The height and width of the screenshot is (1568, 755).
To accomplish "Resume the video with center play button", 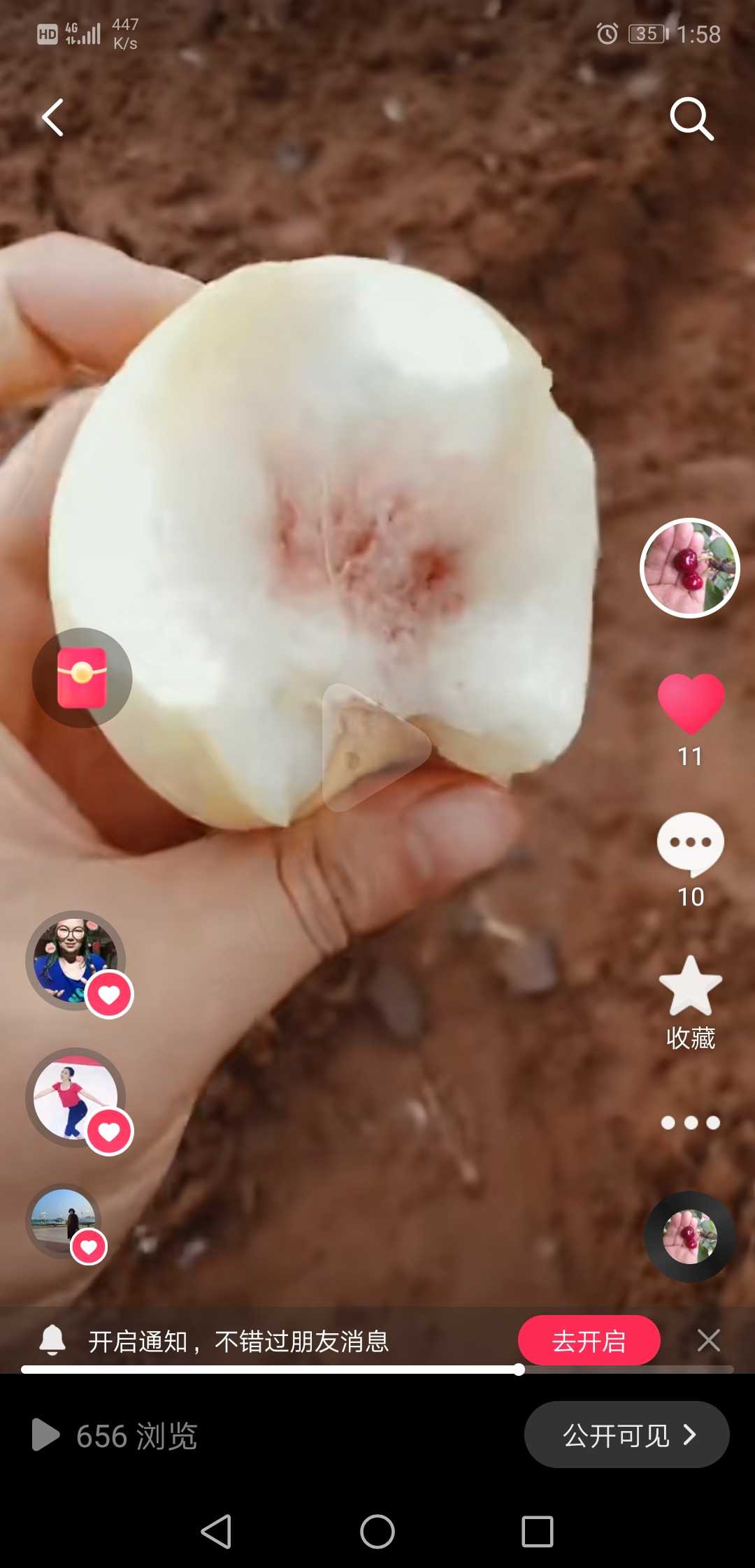I will [x=374, y=748].
